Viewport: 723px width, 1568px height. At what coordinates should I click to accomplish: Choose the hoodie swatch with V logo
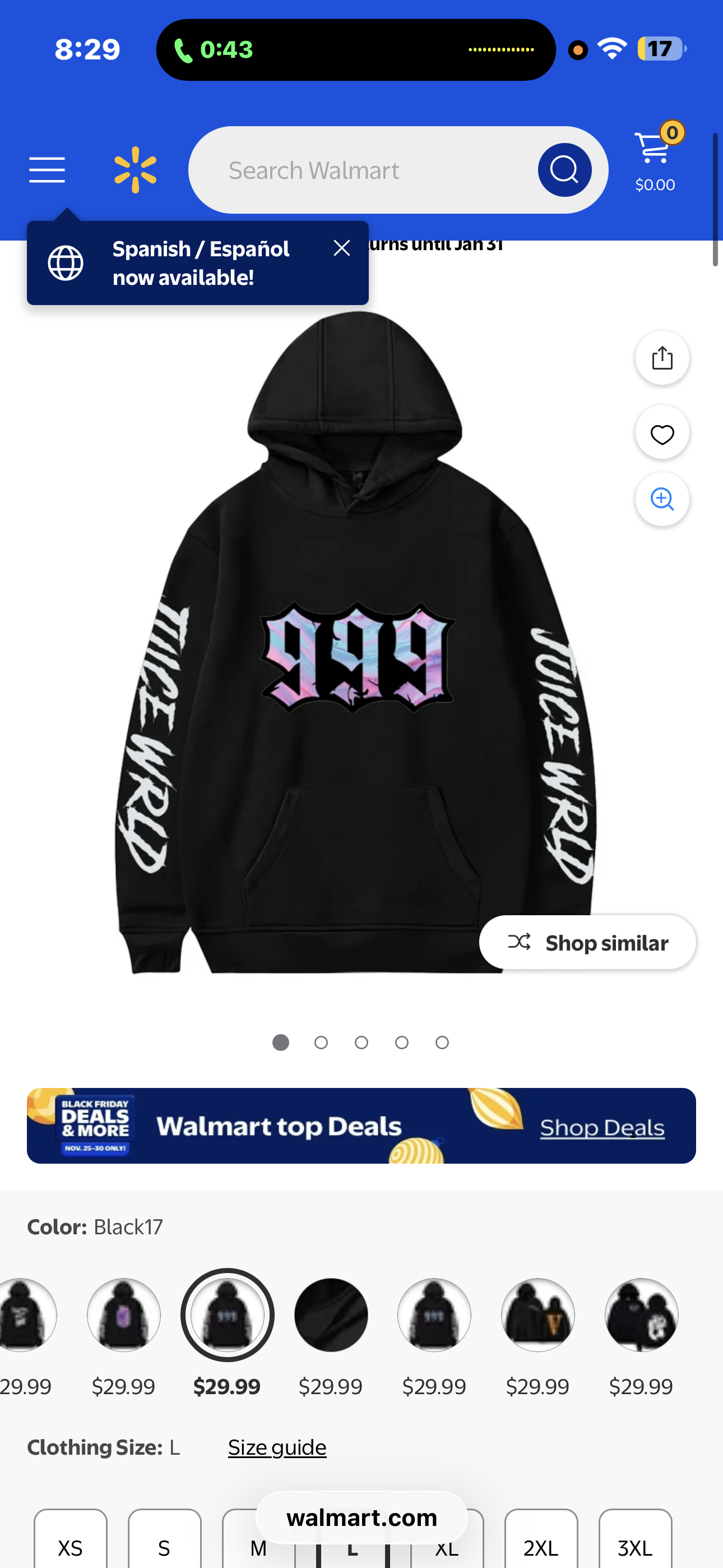click(537, 1315)
